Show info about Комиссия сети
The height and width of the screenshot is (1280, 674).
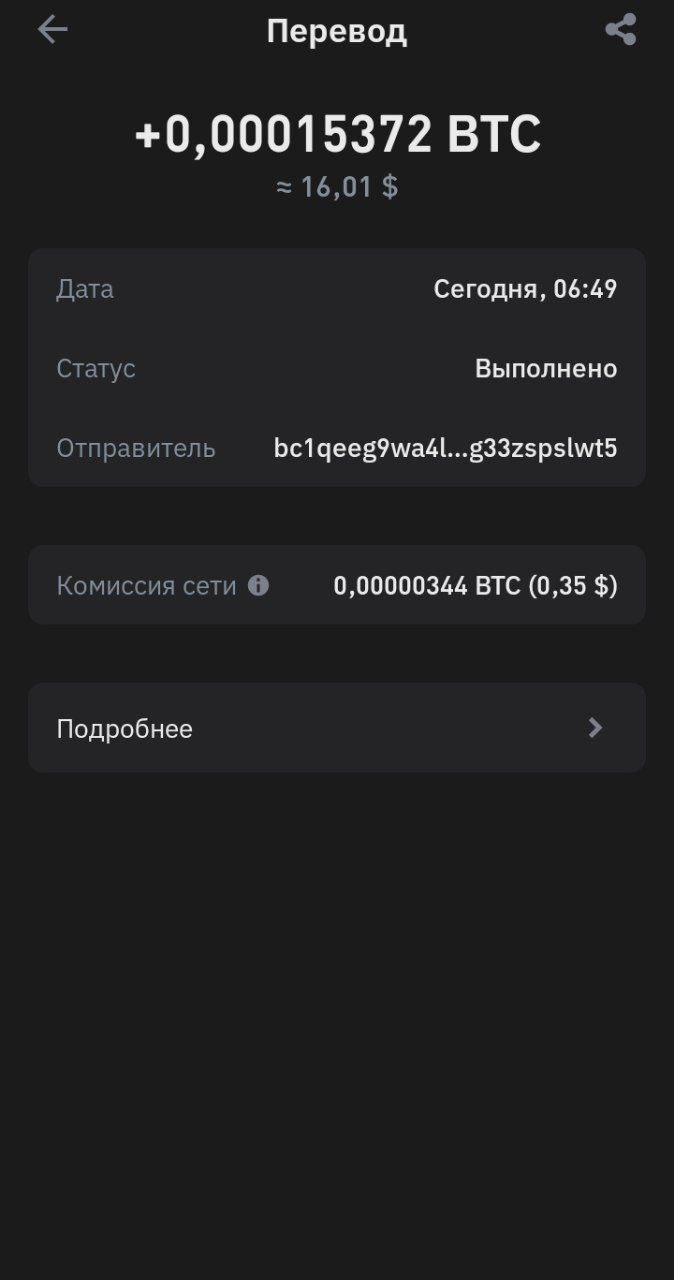click(x=258, y=585)
